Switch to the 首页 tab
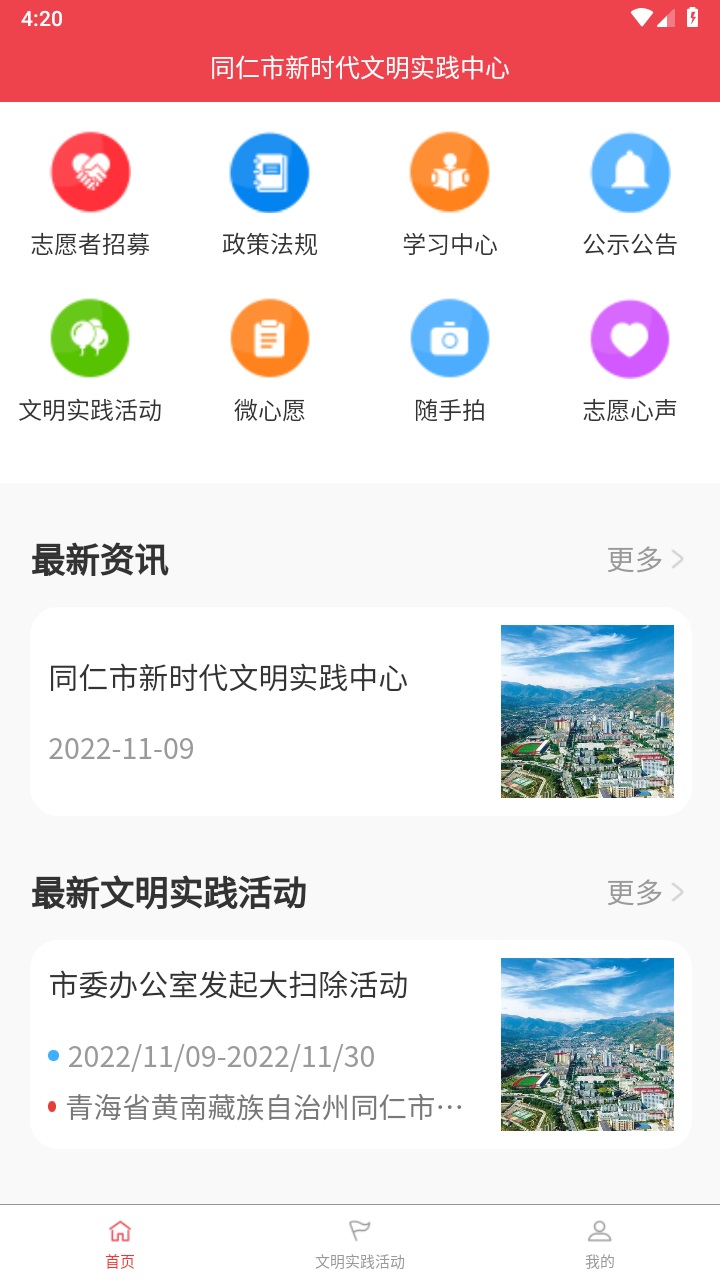 (x=120, y=1243)
